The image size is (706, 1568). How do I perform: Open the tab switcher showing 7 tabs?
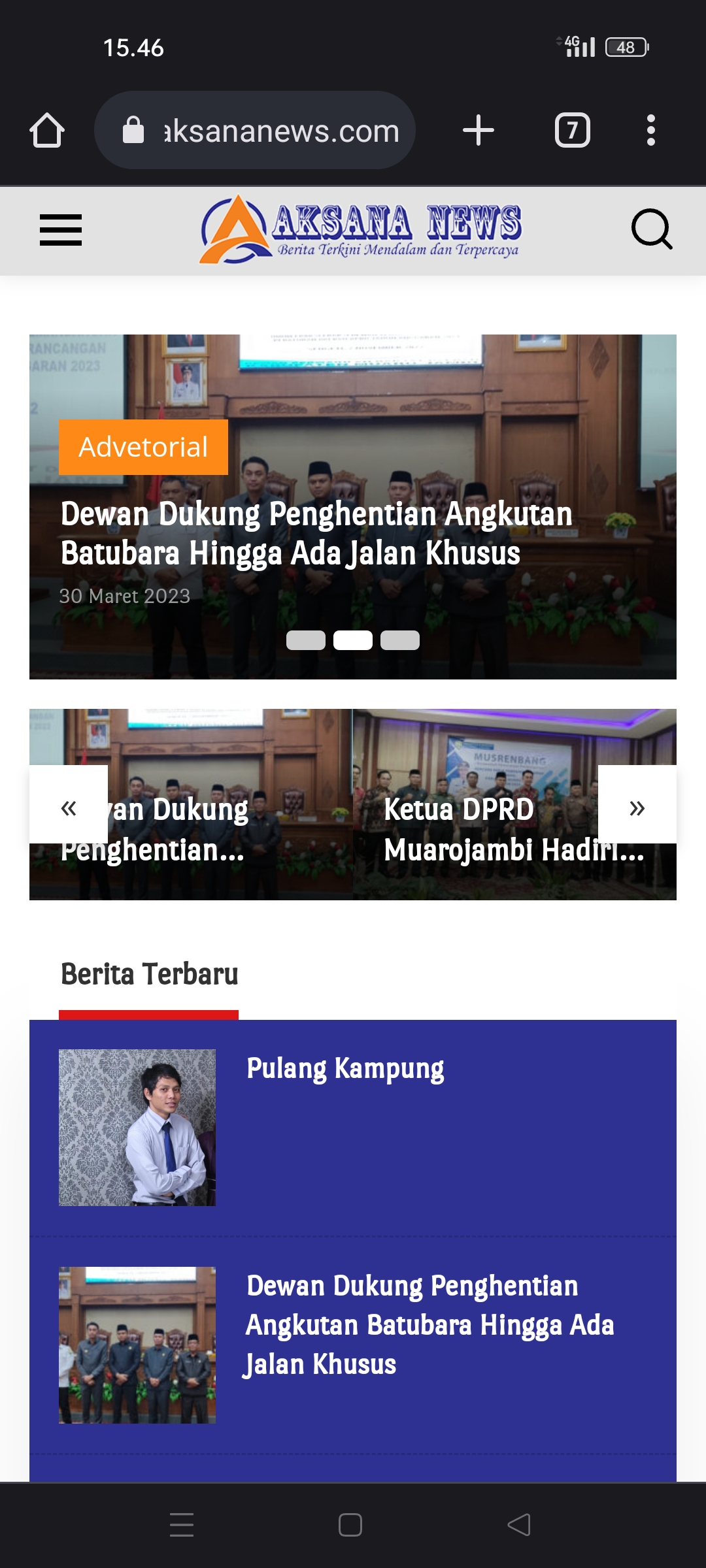(573, 130)
